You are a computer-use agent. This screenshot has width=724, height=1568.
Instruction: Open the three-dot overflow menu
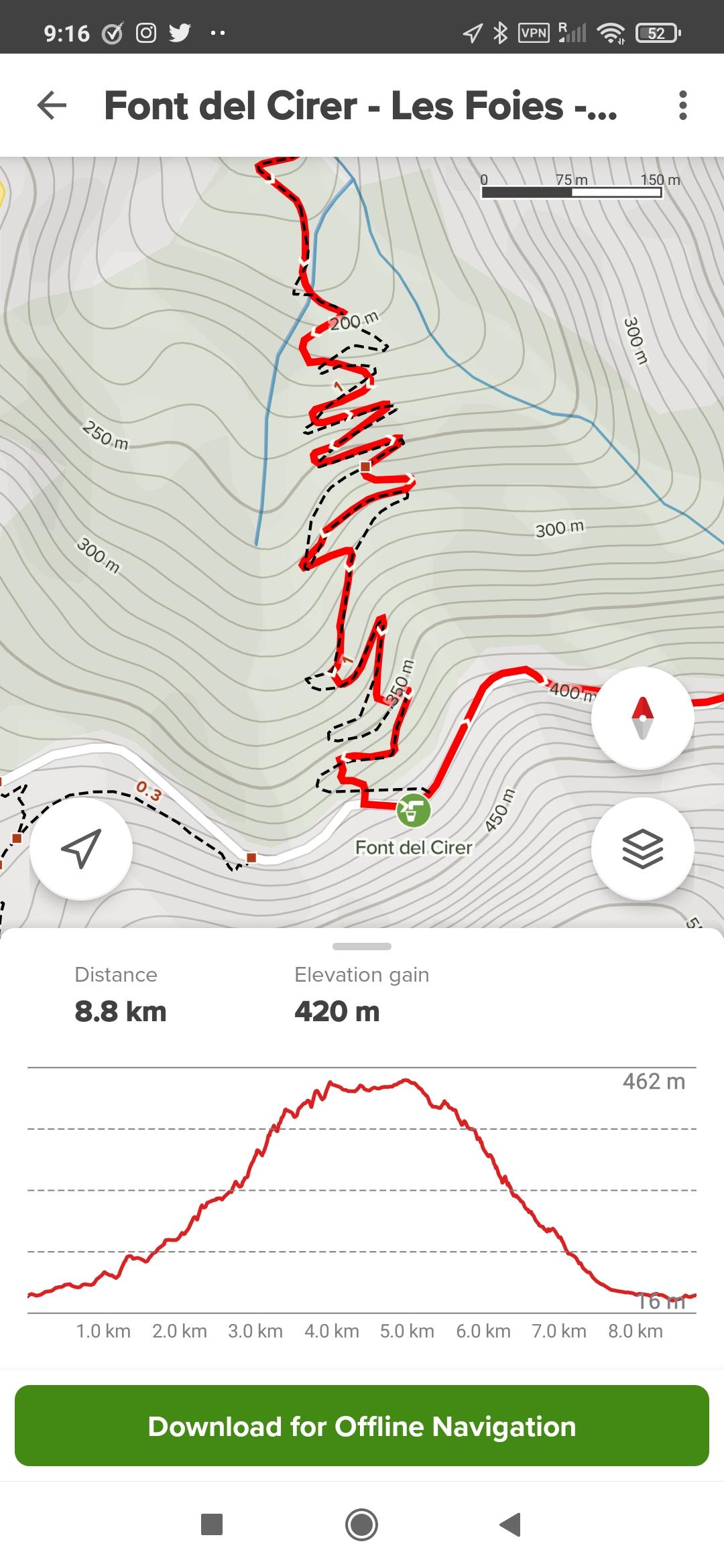click(x=682, y=105)
